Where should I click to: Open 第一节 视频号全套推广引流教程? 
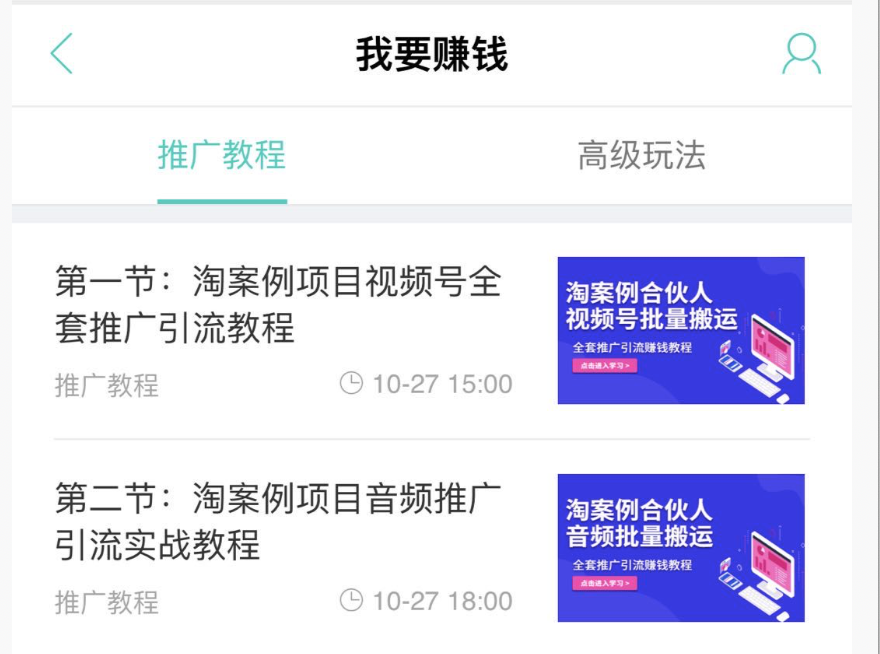click(x=278, y=305)
